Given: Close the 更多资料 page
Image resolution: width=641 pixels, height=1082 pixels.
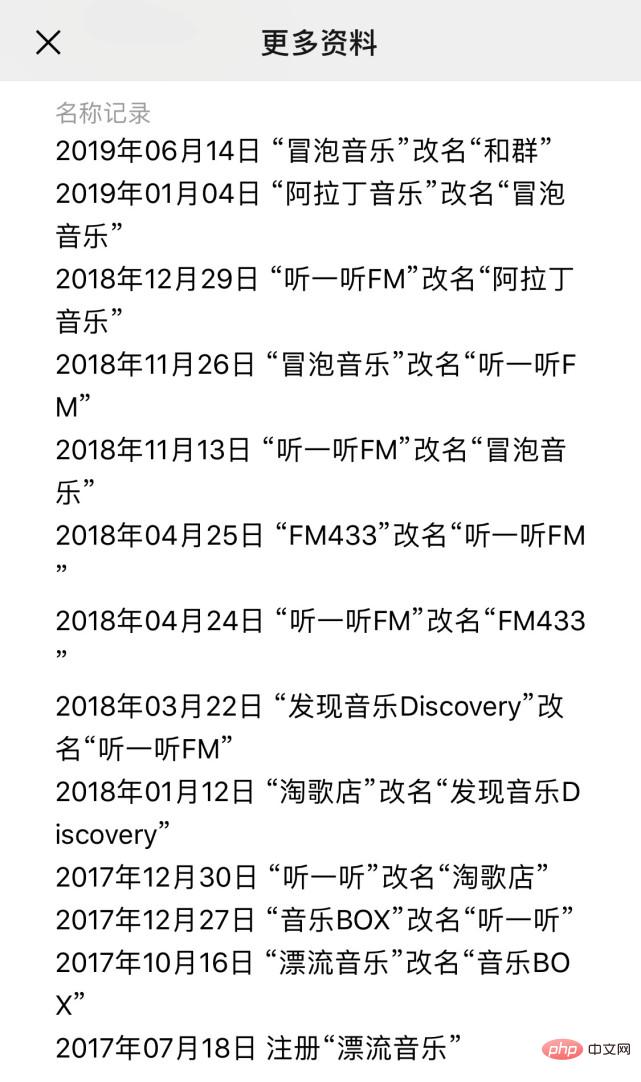Looking at the screenshot, I should (48, 42).
